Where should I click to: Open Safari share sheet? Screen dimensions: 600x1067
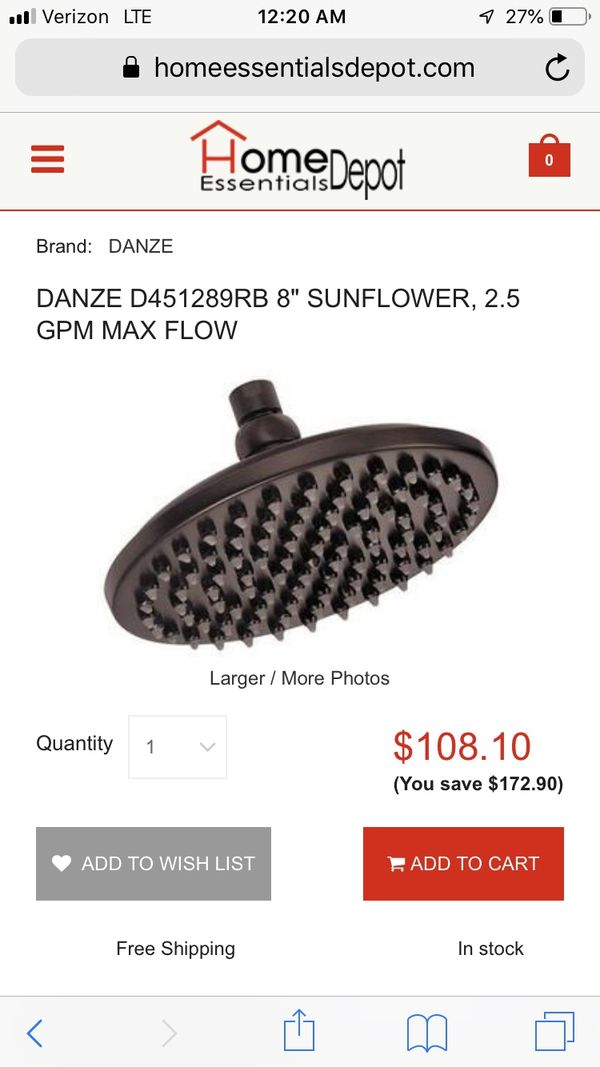click(299, 1030)
